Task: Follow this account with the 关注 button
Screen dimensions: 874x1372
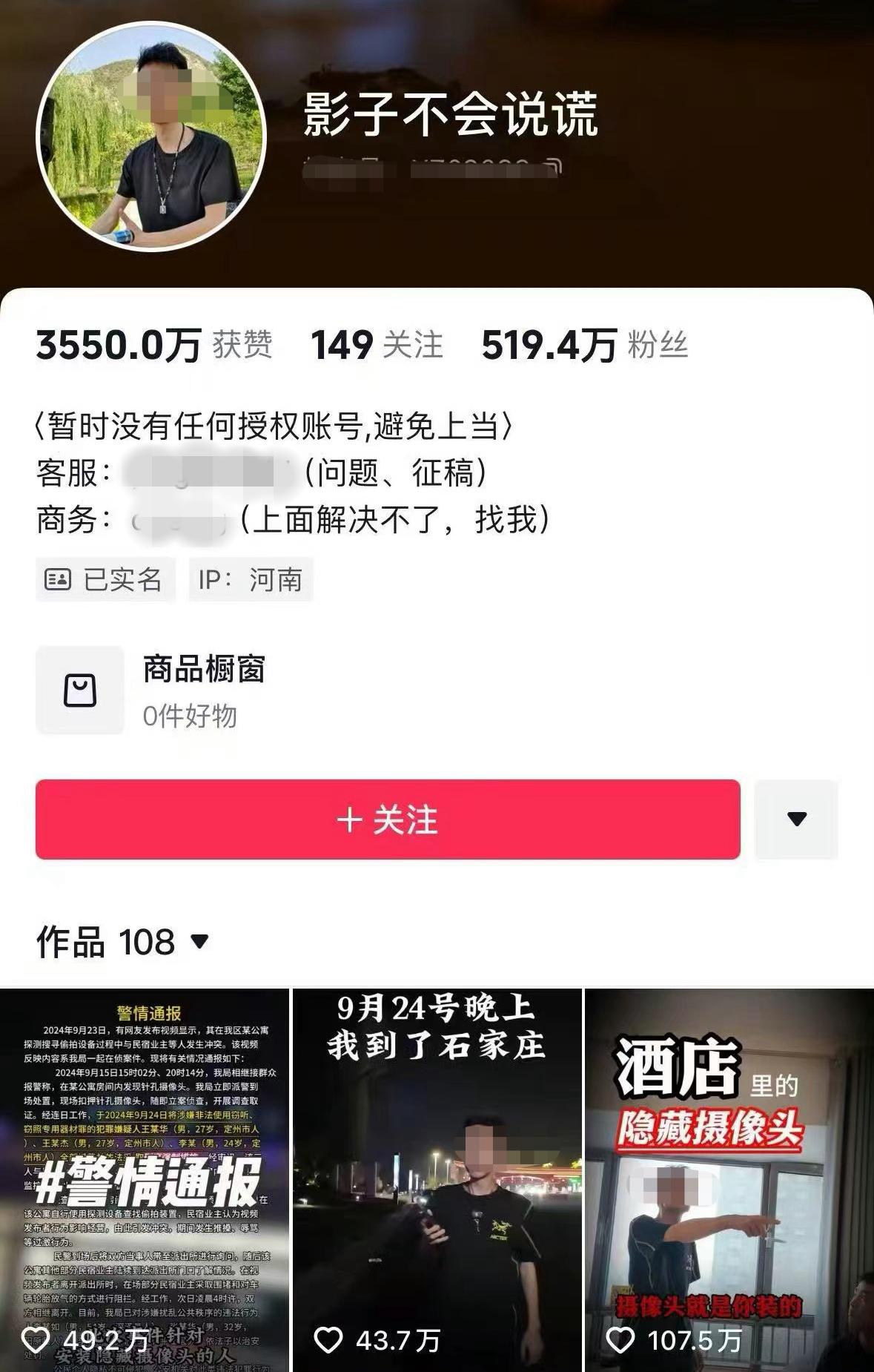Action: click(x=388, y=819)
